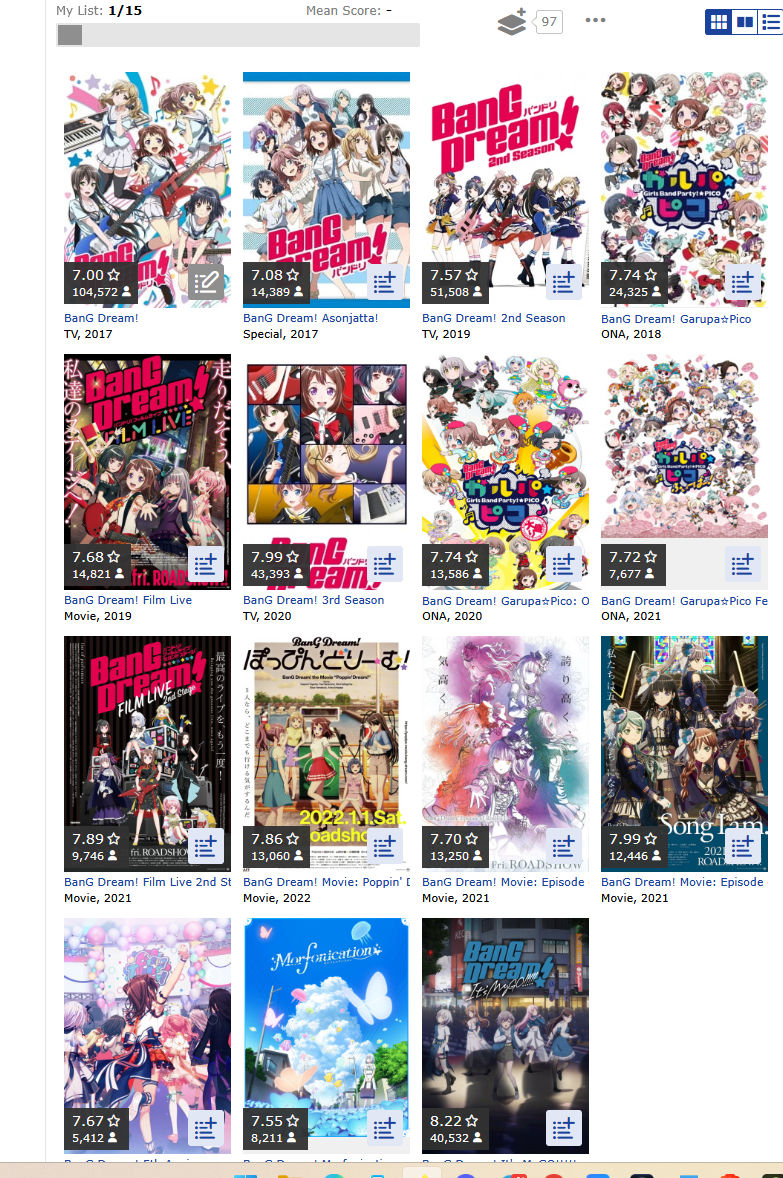Open the three-dot more options menu
783x1178 pixels.
pos(595,20)
